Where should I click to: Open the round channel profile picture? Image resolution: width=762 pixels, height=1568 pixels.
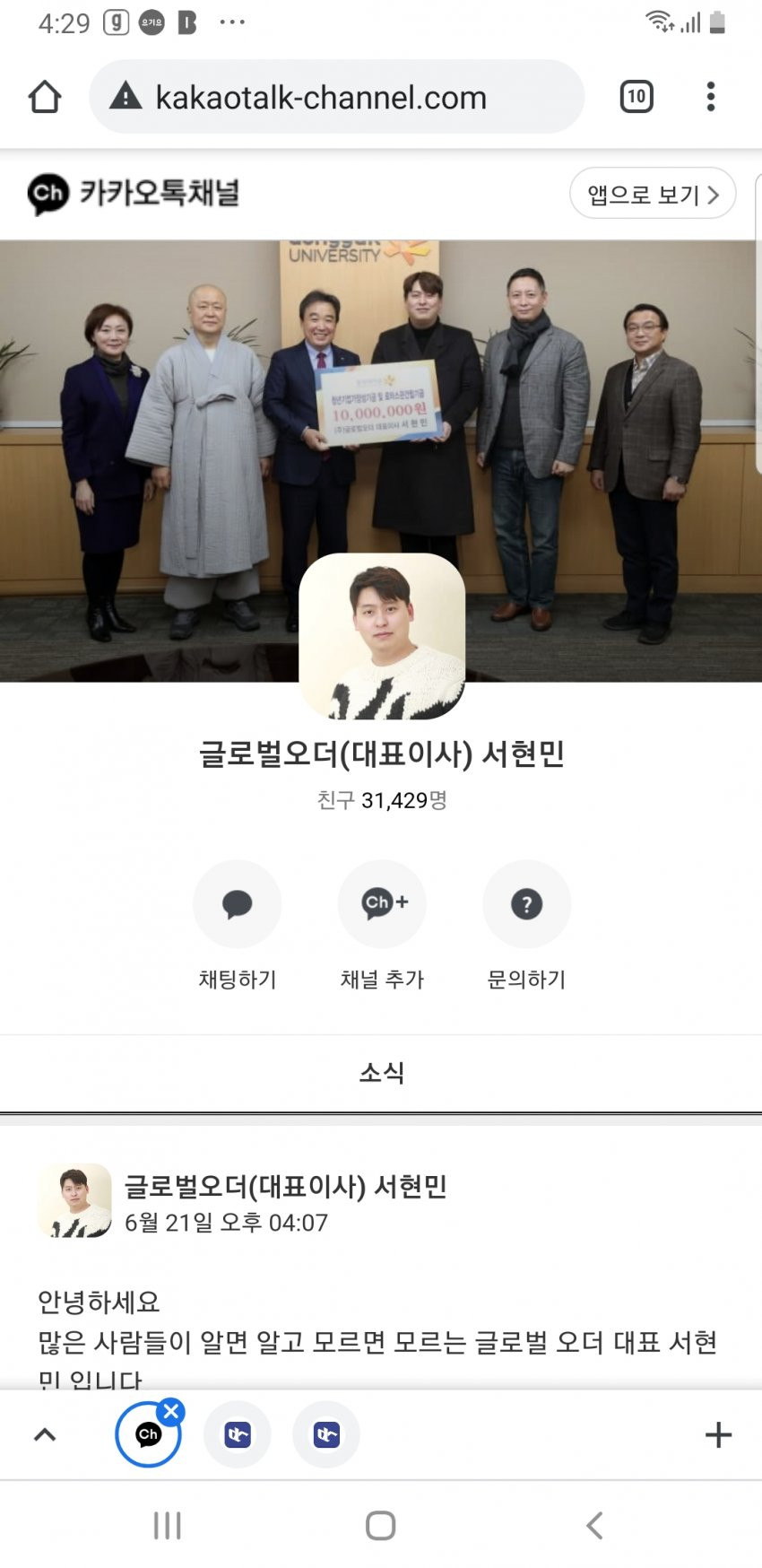382,636
